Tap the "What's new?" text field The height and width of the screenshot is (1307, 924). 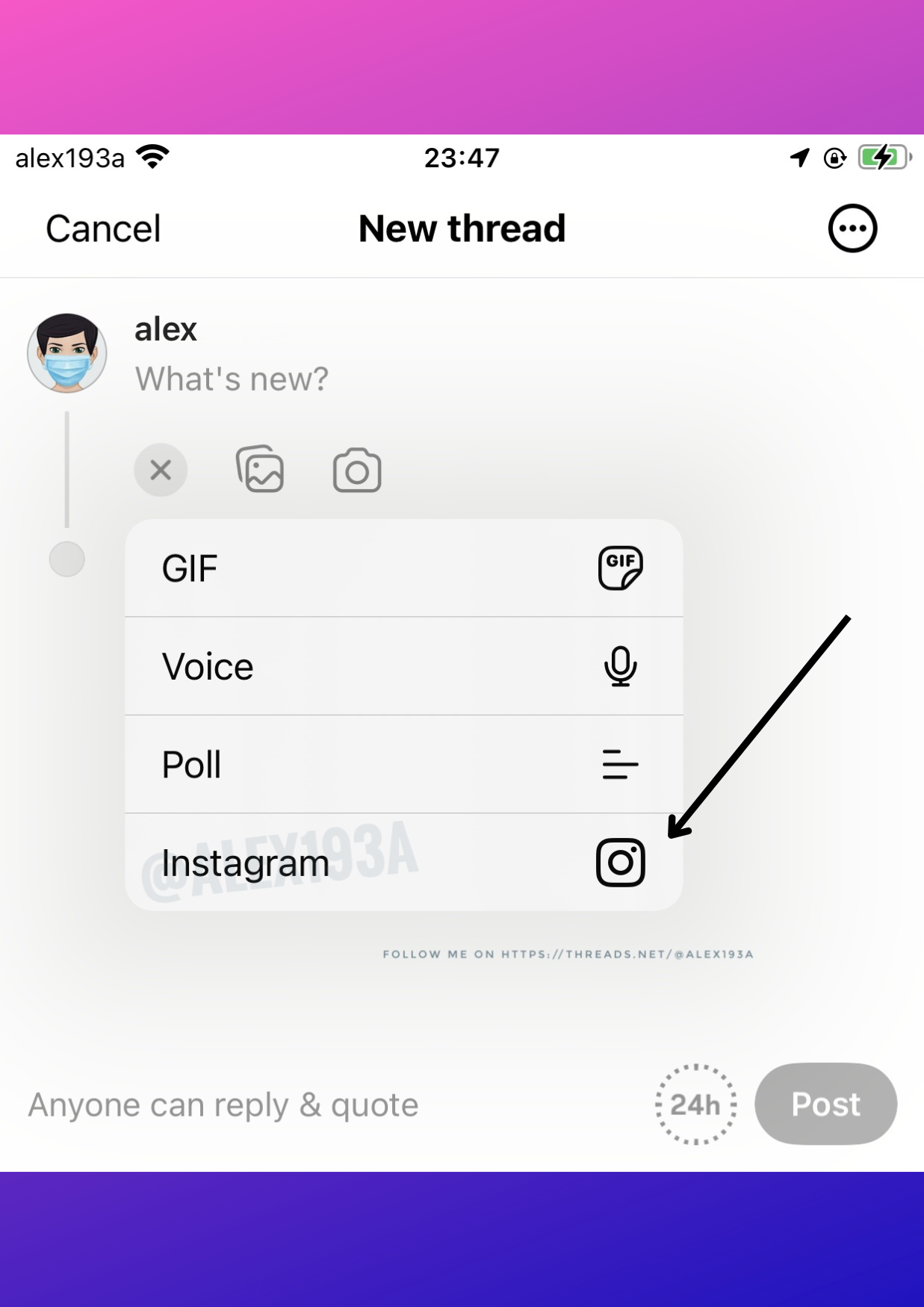232,379
